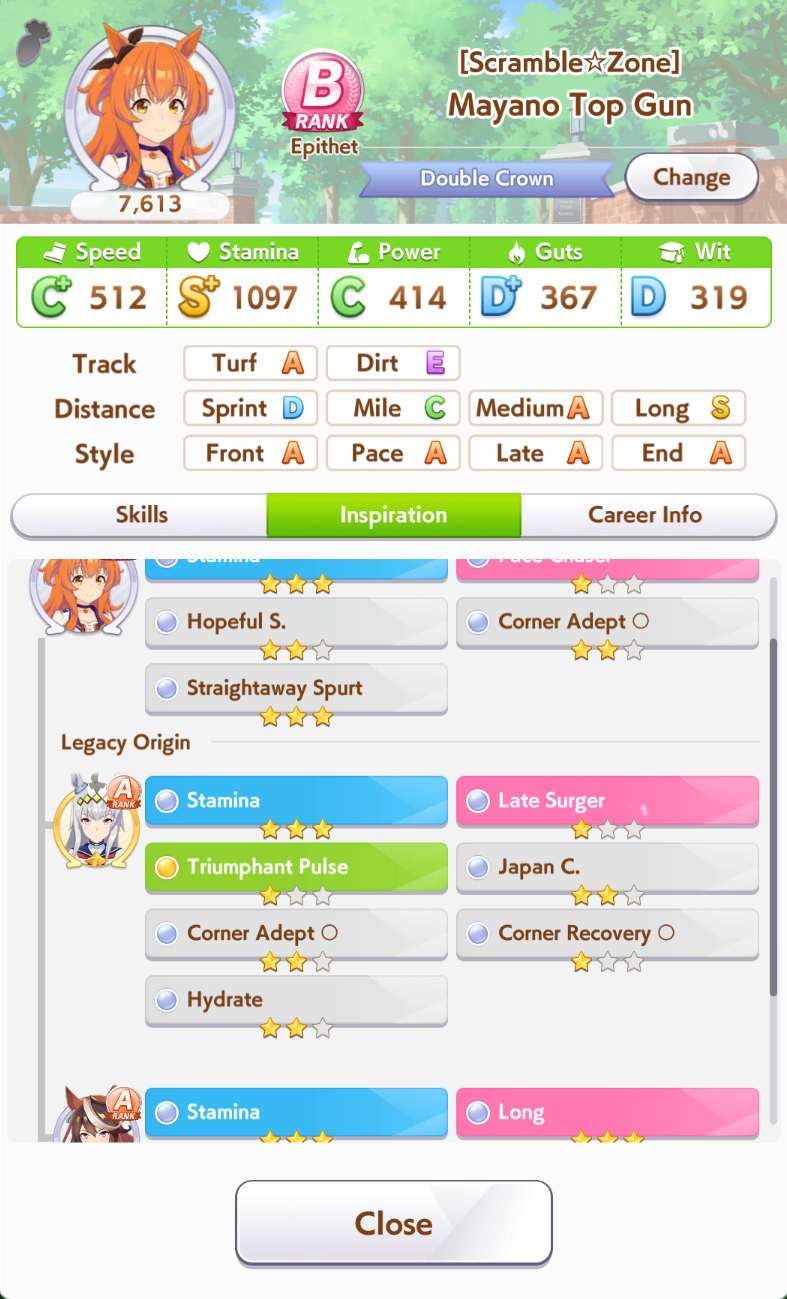View Hopeful S. spark details
This screenshot has width=787, height=1299.
296,622
